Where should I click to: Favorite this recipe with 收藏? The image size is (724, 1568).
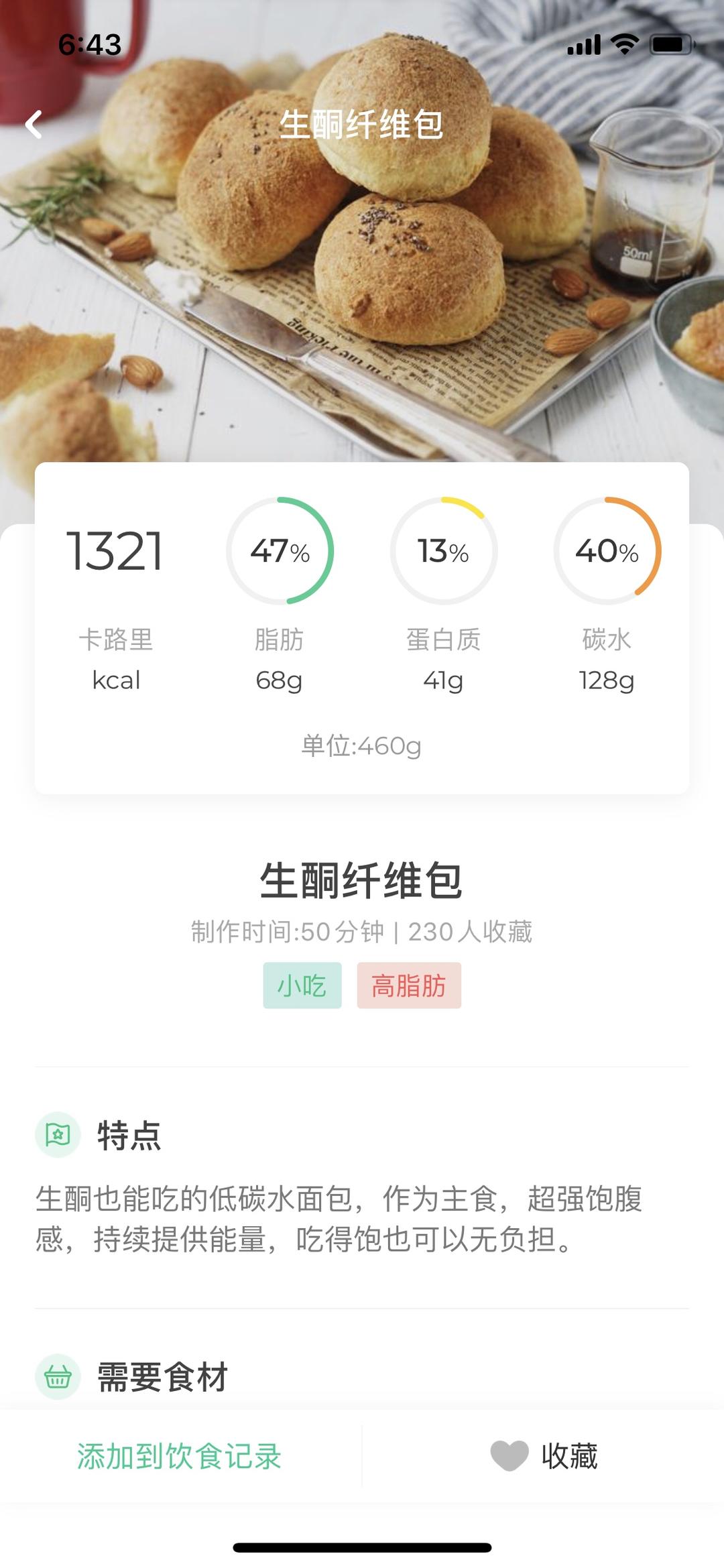tap(544, 1456)
